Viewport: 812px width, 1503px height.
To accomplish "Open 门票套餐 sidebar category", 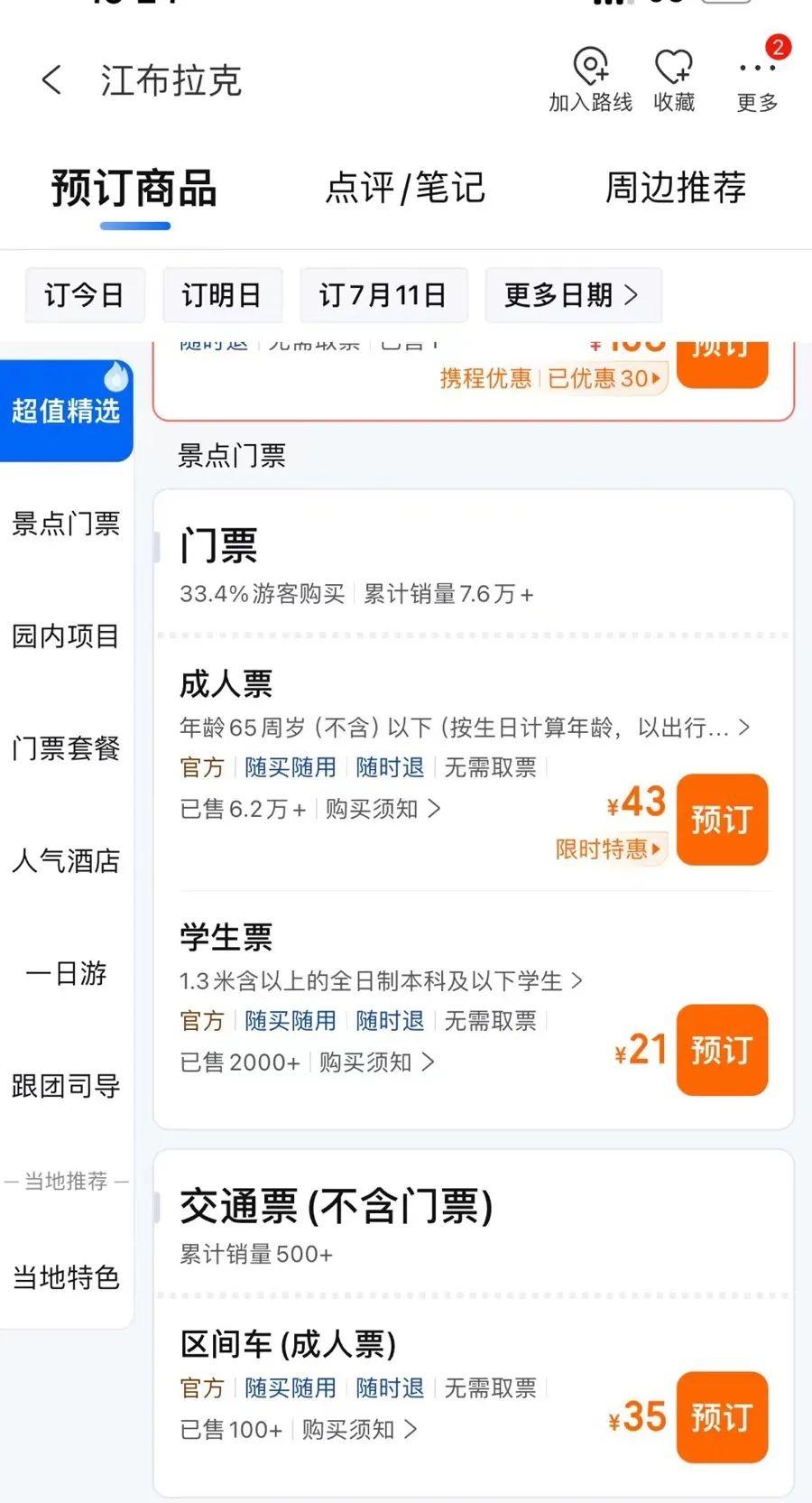I will tap(66, 748).
